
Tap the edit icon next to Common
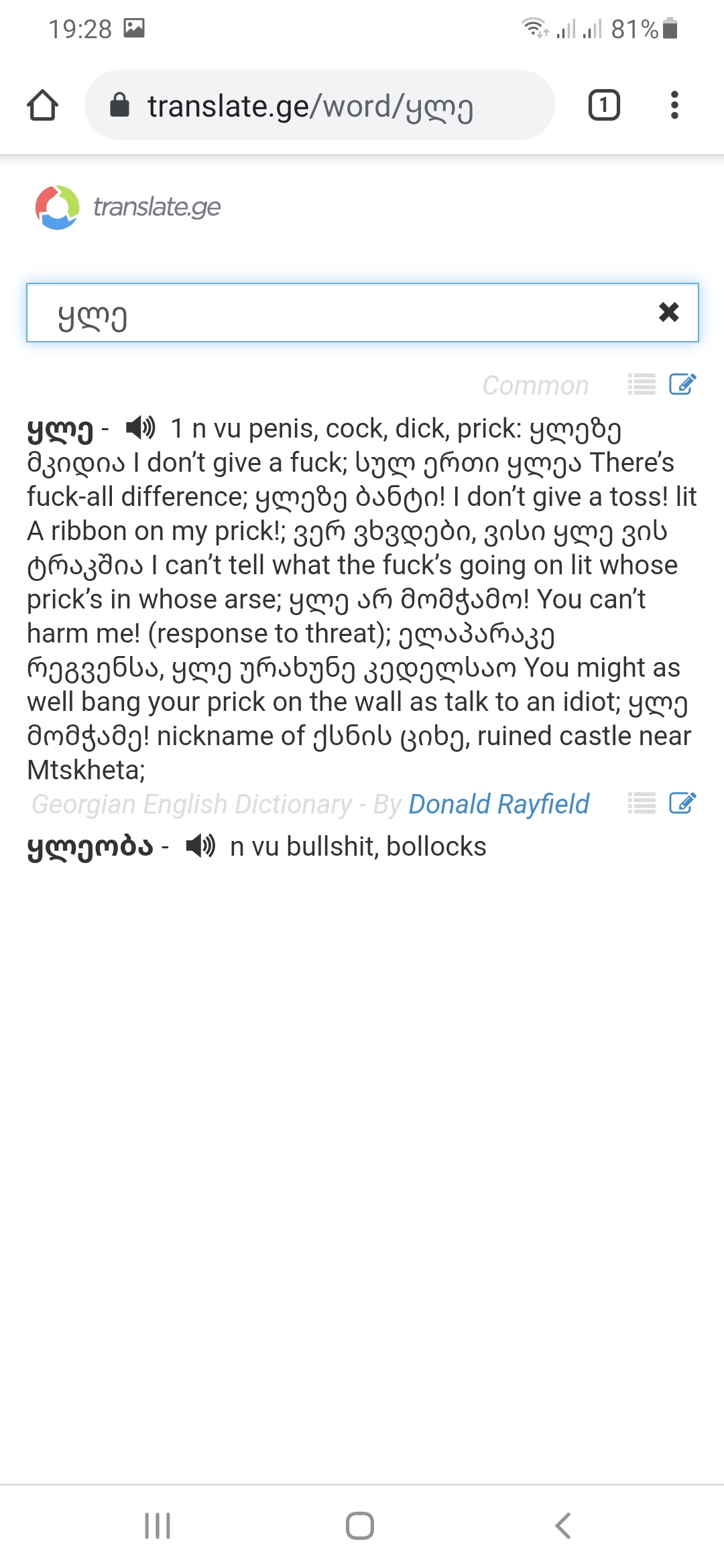point(683,385)
